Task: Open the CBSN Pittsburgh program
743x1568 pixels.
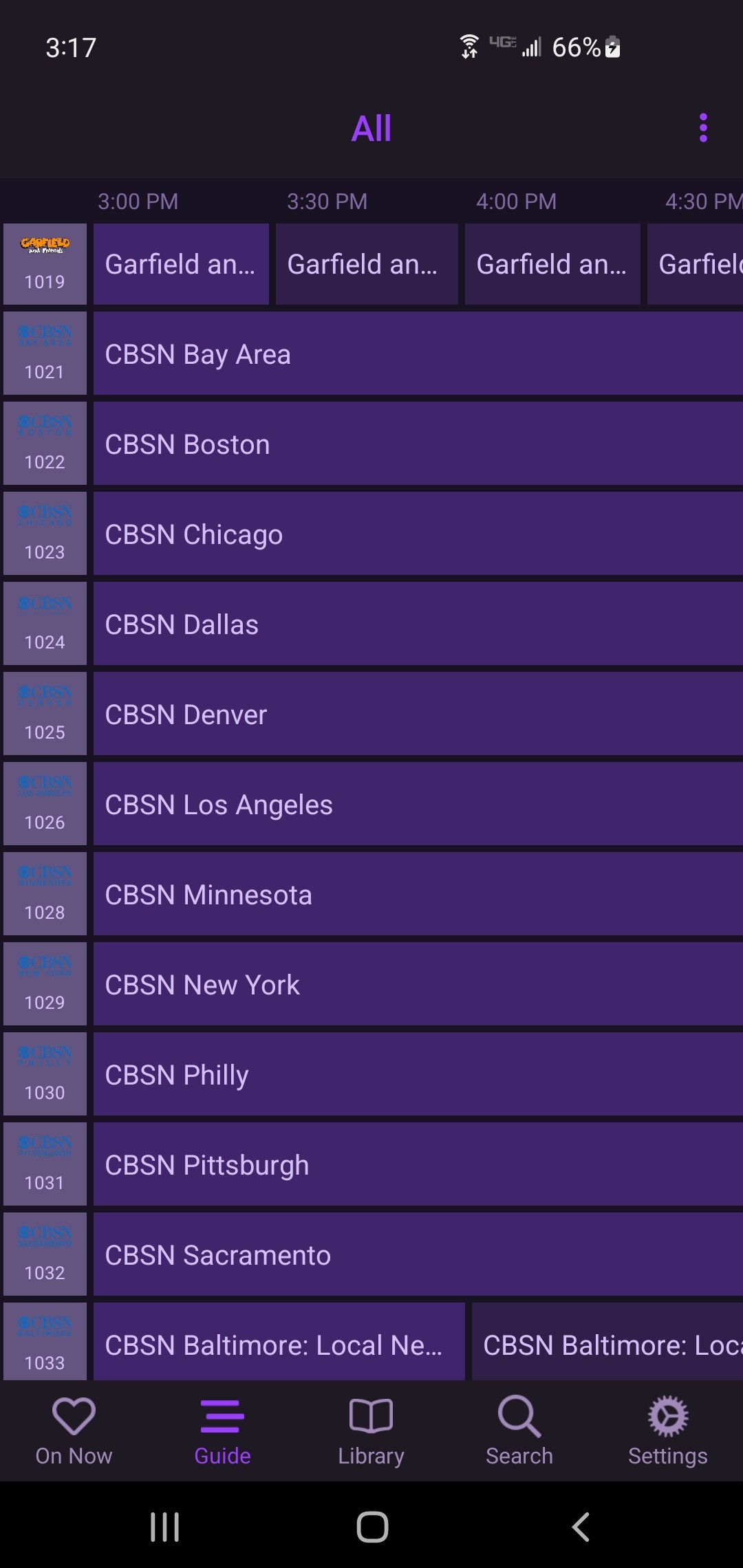Action: coord(417,1165)
